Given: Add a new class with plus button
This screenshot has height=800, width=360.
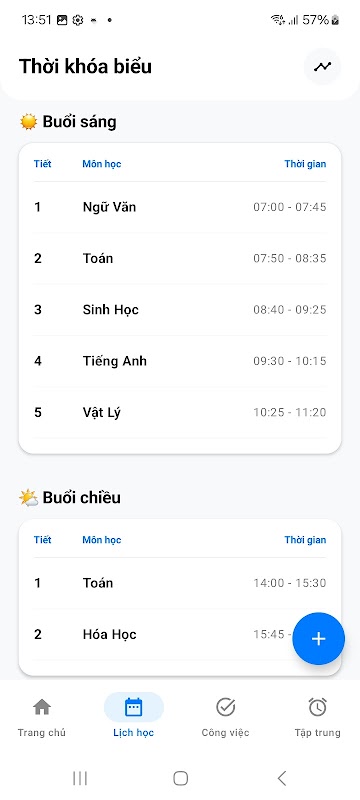Looking at the screenshot, I should tap(319, 638).
